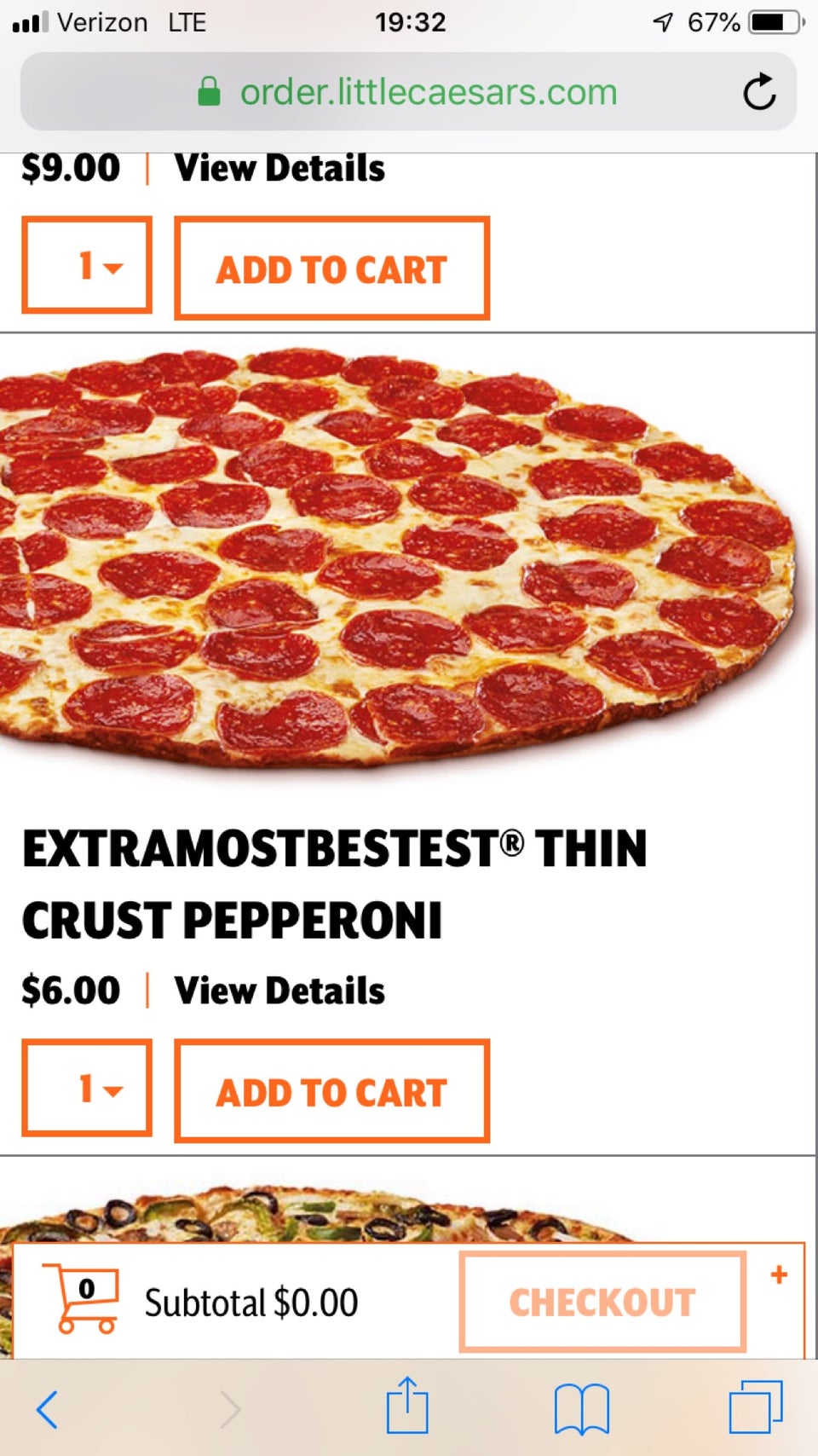The height and width of the screenshot is (1456, 818).
Task: Expand the cart bar with plus icon
Action: tap(779, 1275)
